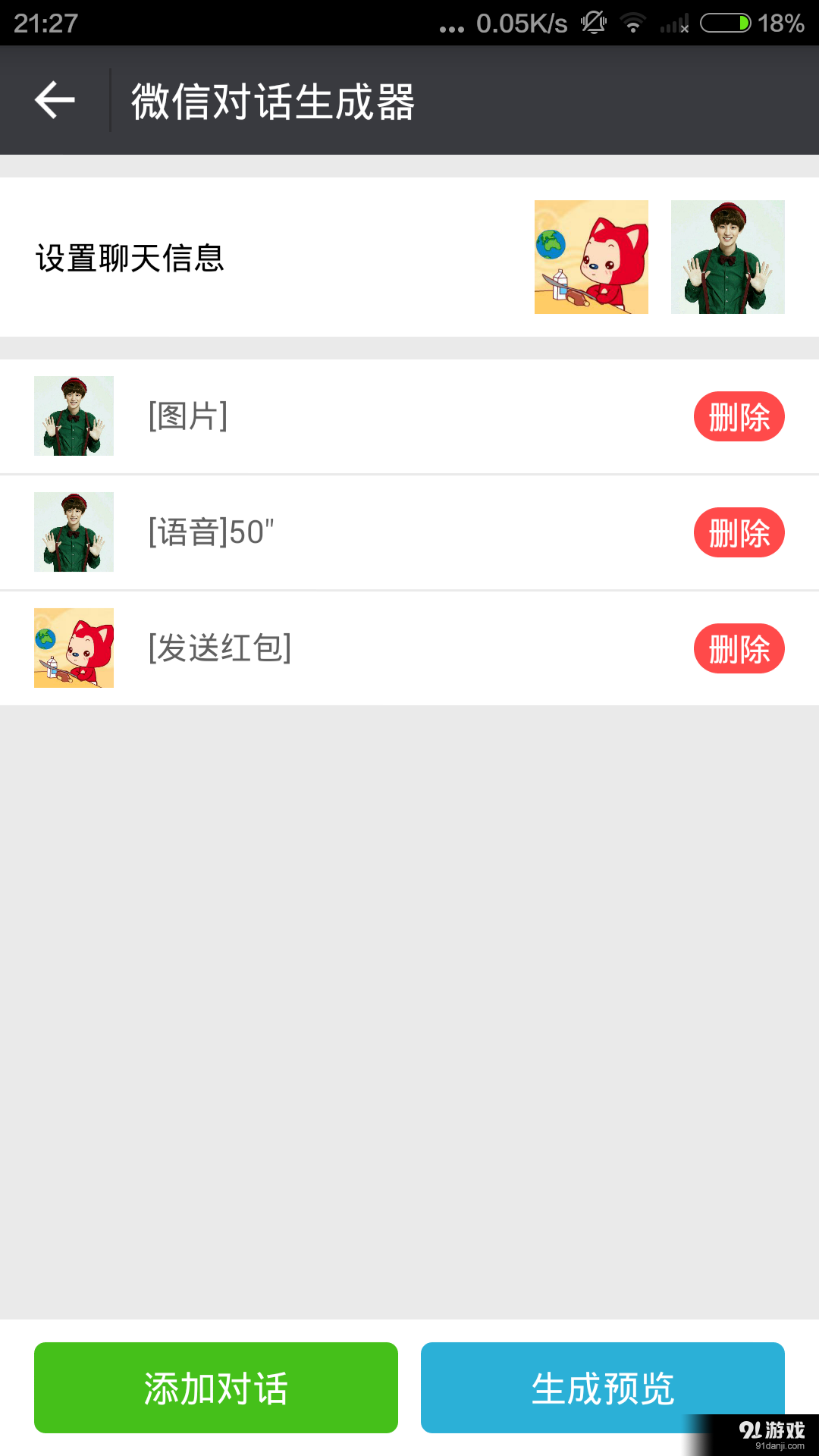Image resolution: width=819 pixels, height=1456 pixels.
Task: Click the network speed indicator 0.05K/s
Action: [519, 23]
